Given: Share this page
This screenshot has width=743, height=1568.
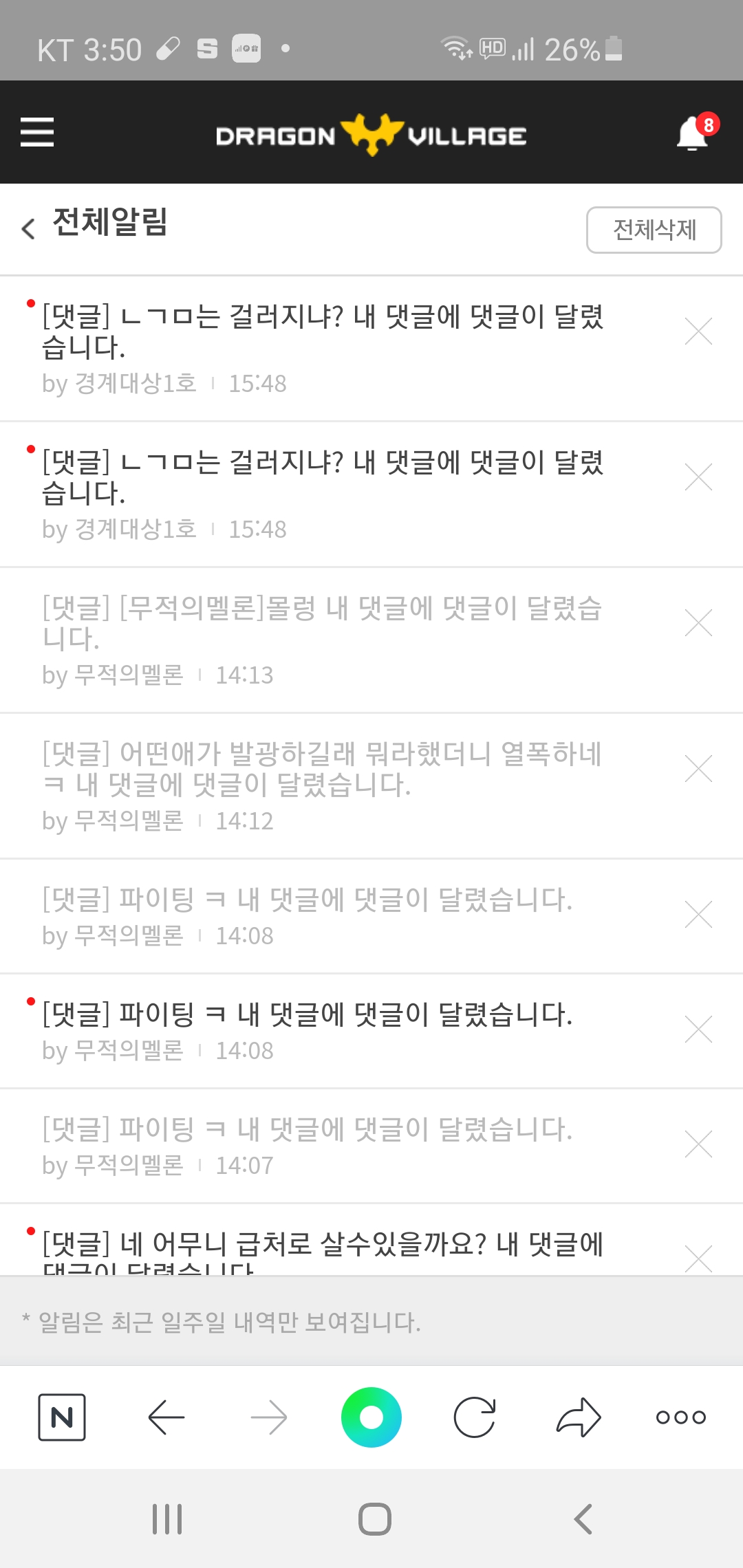Looking at the screenshot, I should tap(579, 1417).
